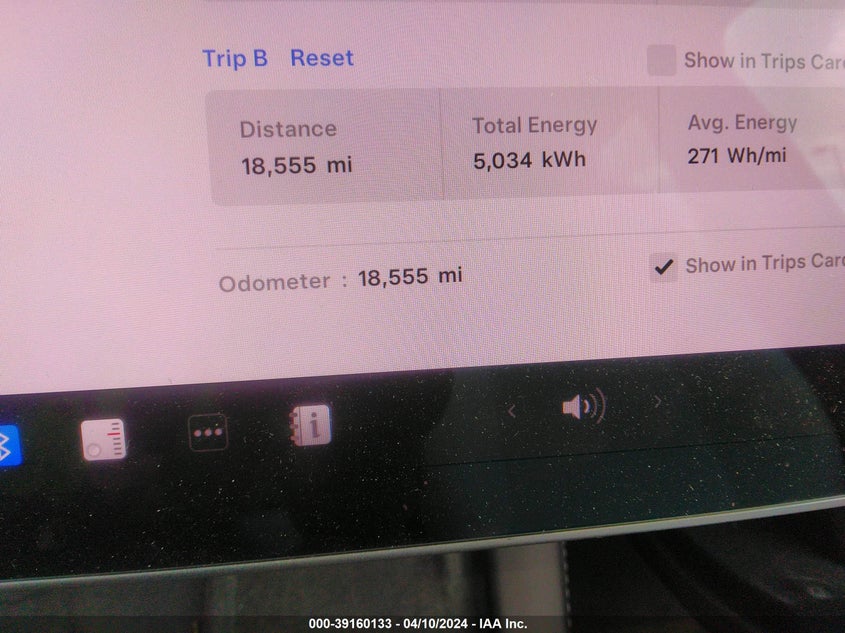Open the all apps three-dot launcher

coord(208,433)
